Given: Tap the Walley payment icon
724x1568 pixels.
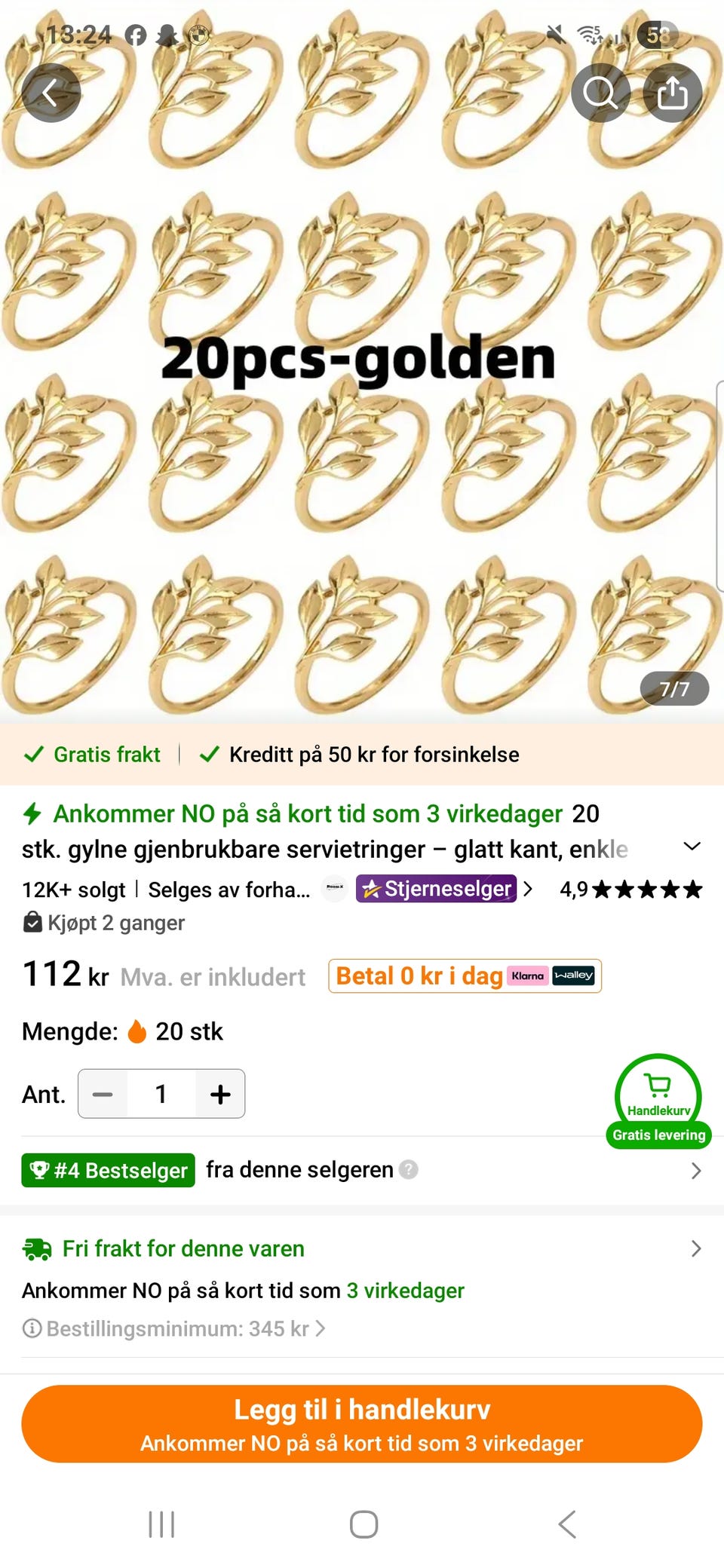Looking at the screenshot, I should tap(576, 975).
